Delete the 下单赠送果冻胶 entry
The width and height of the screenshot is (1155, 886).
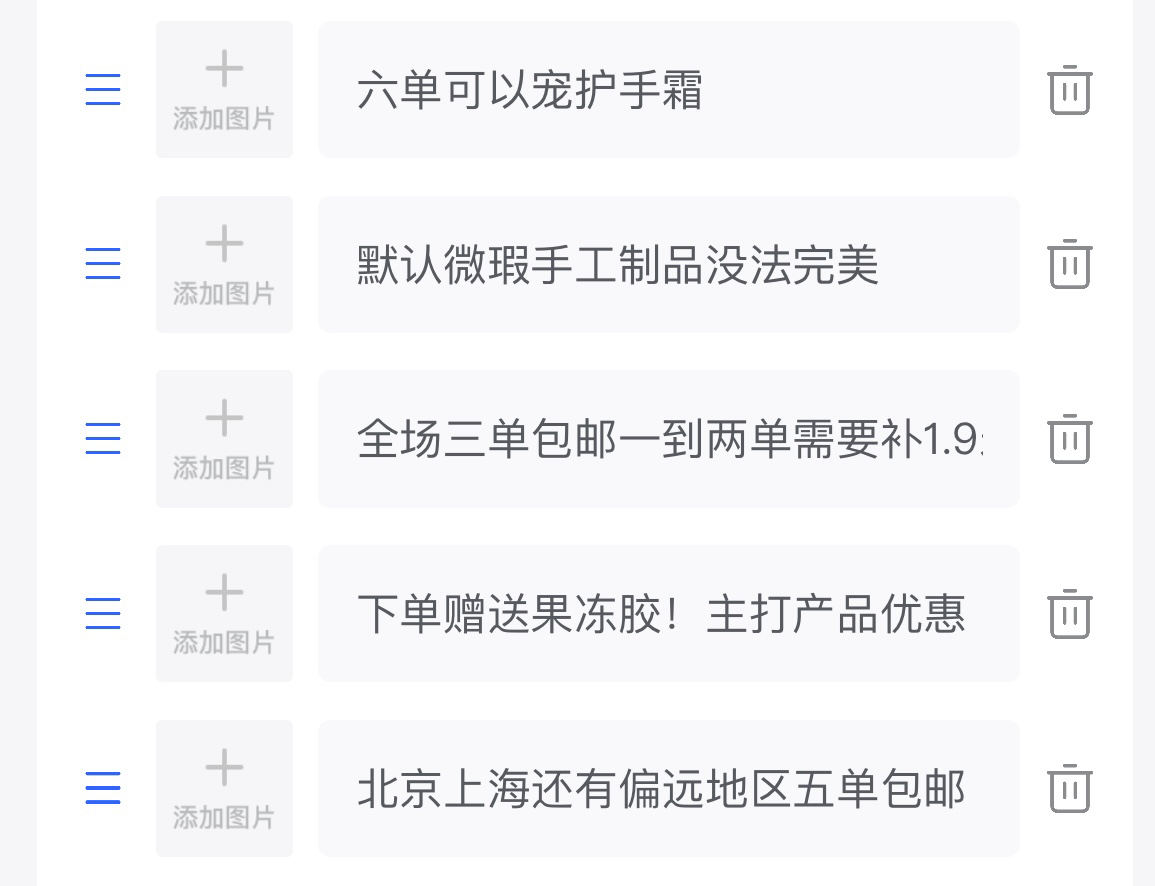click(1069, 613)
